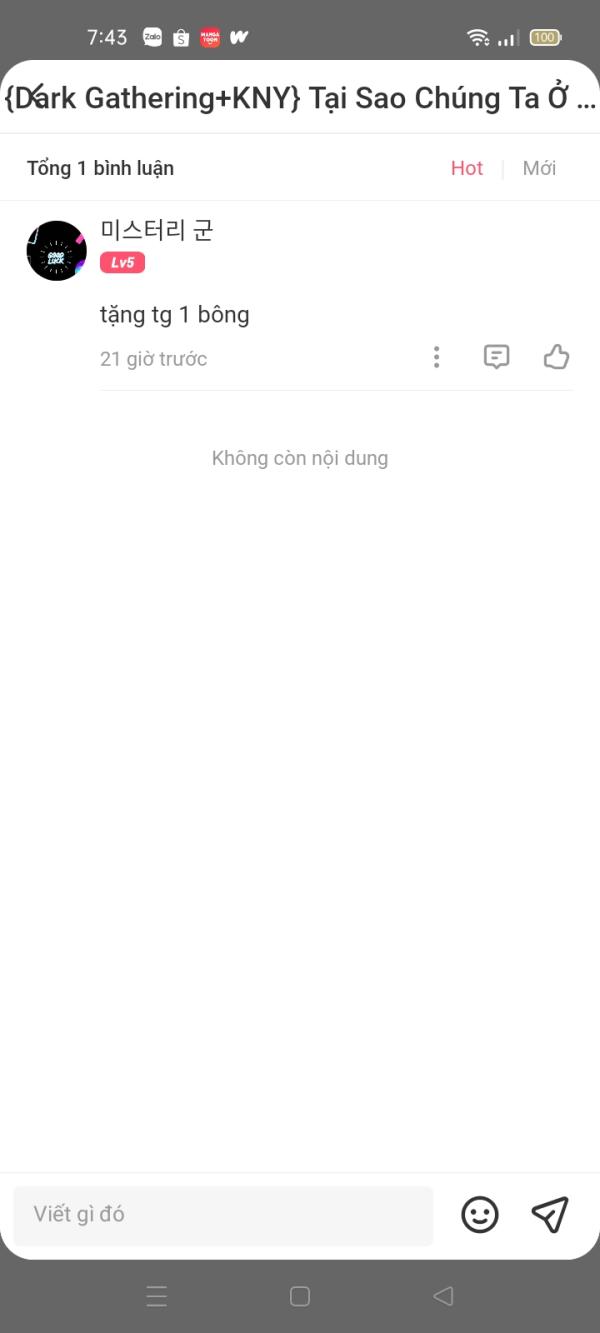Viewport: 600px width, 1333px height.
Task: Open more options on 미스터리 군's comment
Action: pos(436,357)
